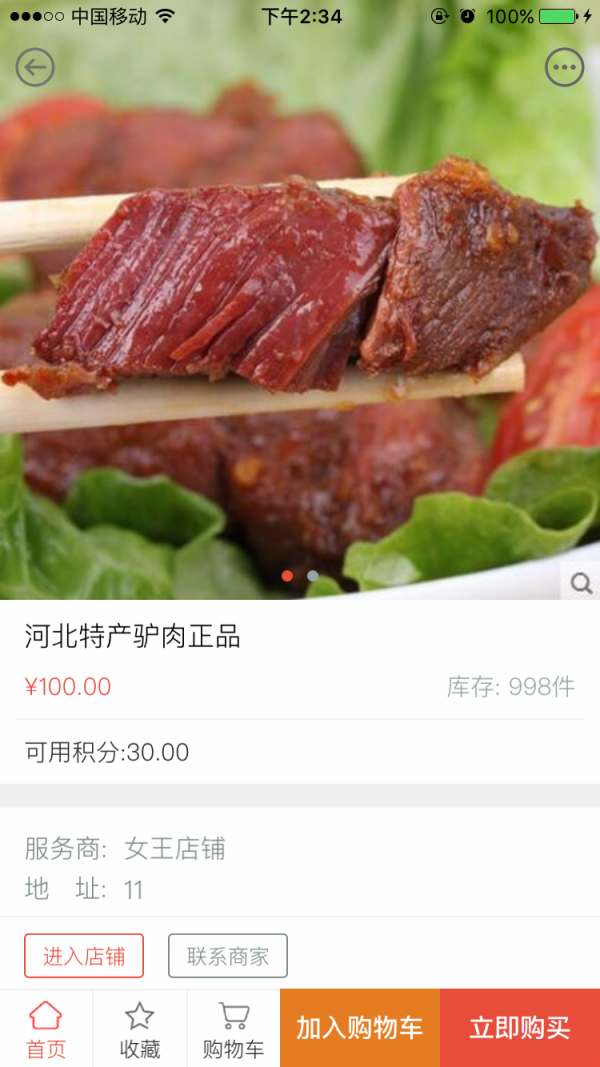
Task: Tap 加入购物车 to add to cart
Action: pyautogui.click(x=360, y=1028)
